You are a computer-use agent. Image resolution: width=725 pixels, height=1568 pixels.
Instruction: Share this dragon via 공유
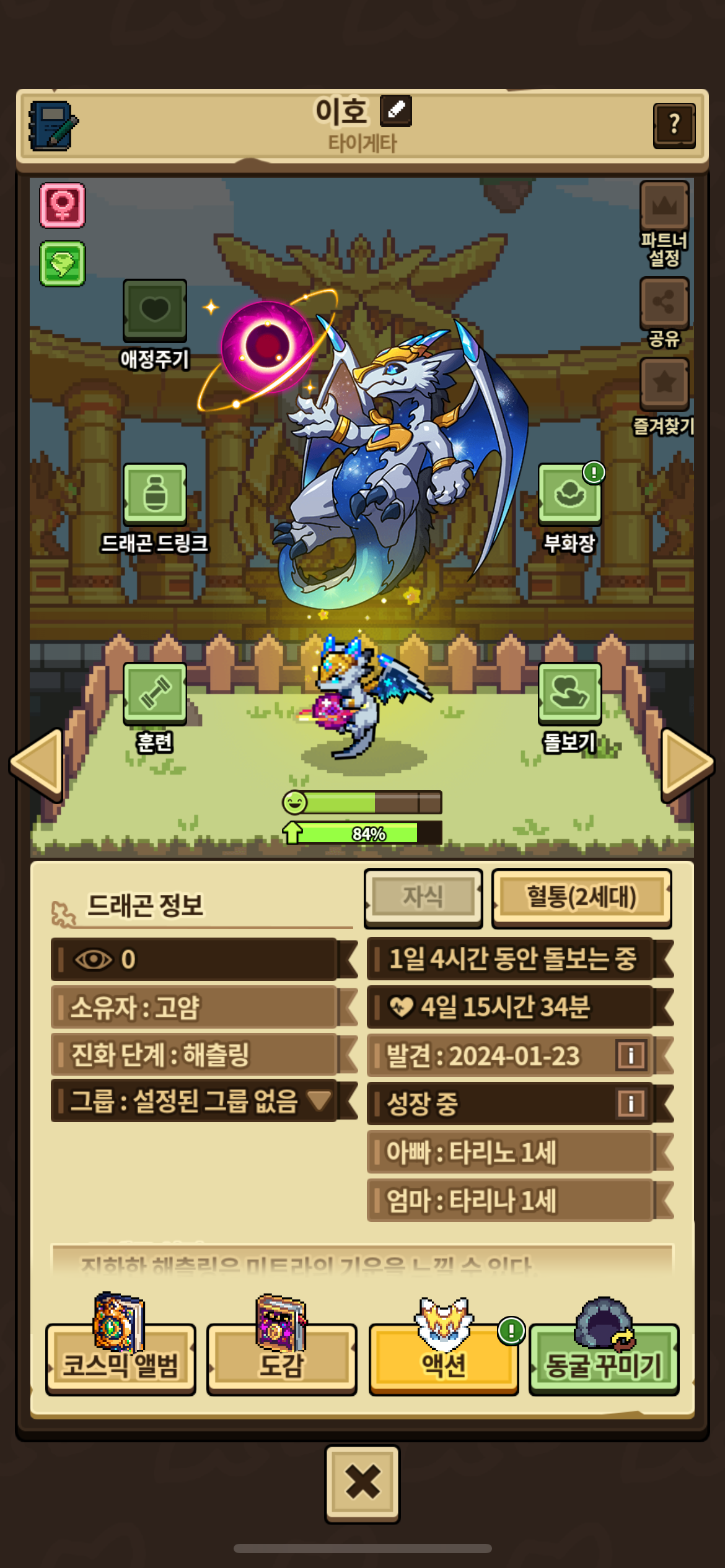pos(664,303)
